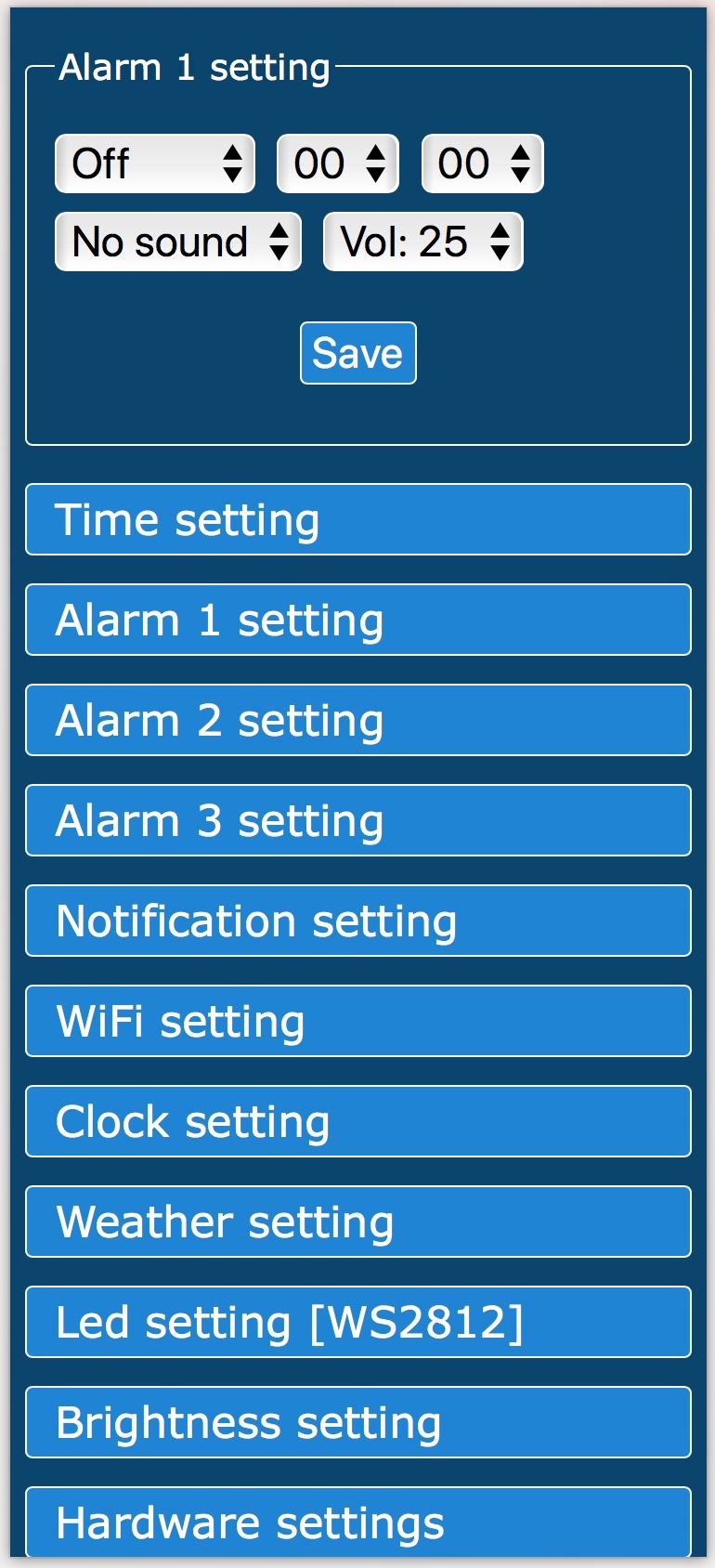715x1568 pixels.
Task: Open the Alarm 1 setting row
Action: tap(358, 620)
